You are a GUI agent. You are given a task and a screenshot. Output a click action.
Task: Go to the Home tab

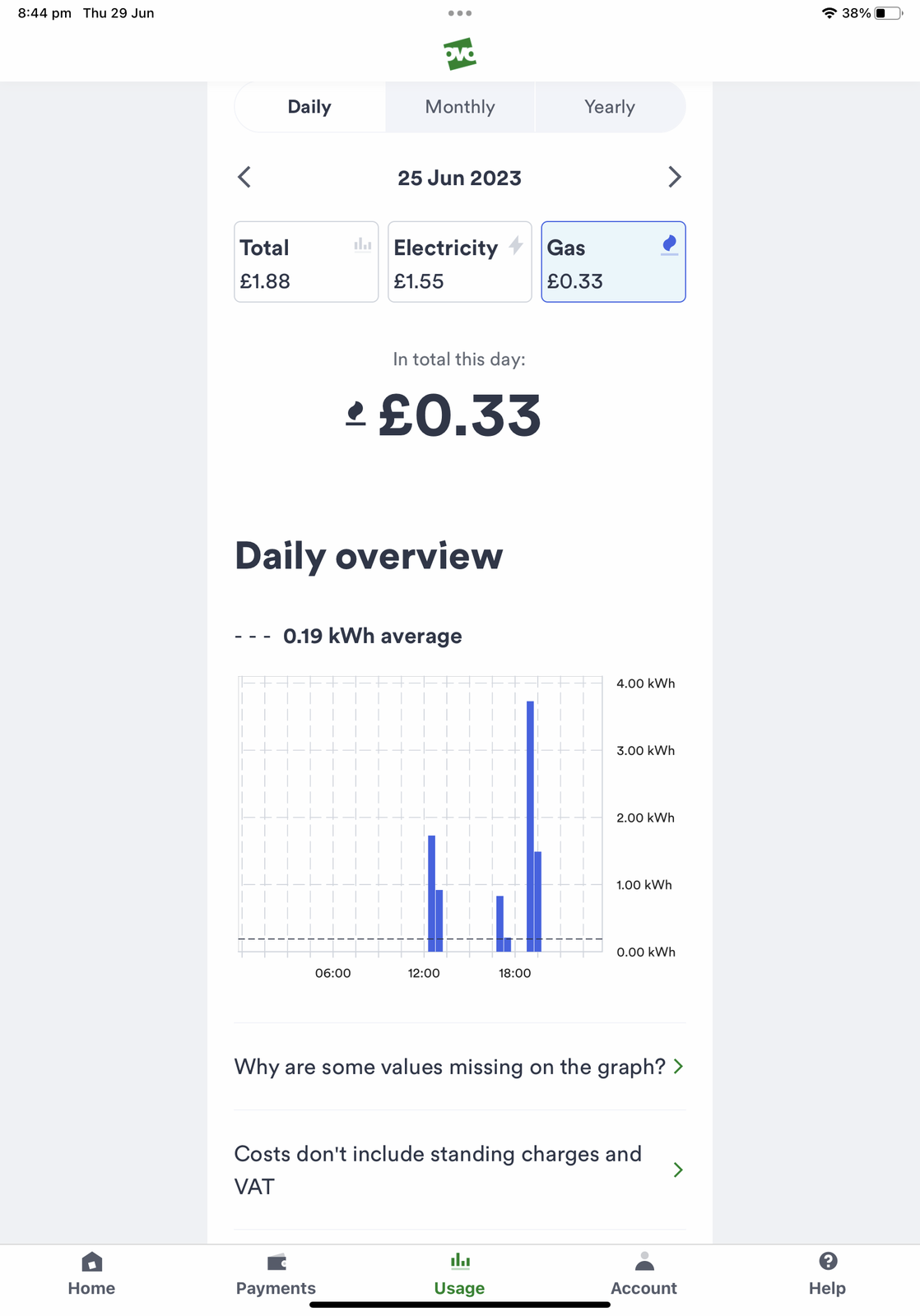click(91, 1274)
